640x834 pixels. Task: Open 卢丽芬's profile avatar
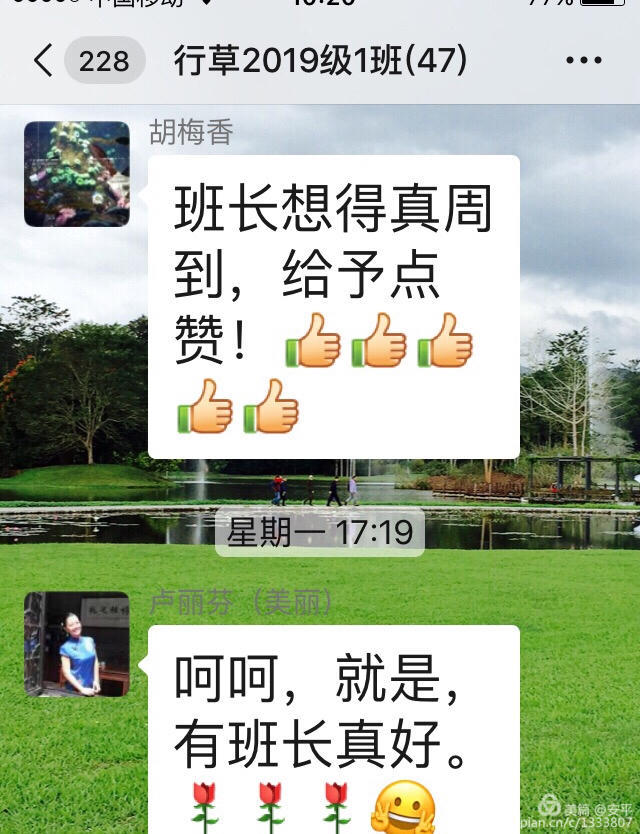77,644
